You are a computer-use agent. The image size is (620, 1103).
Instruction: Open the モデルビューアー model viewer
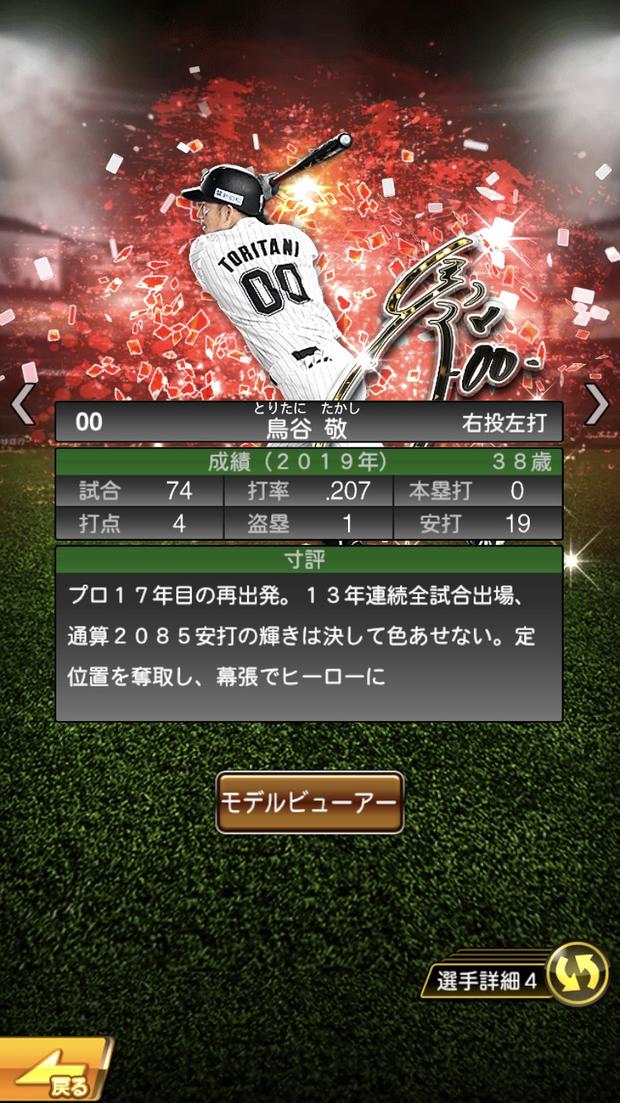(x=309, y=802)
